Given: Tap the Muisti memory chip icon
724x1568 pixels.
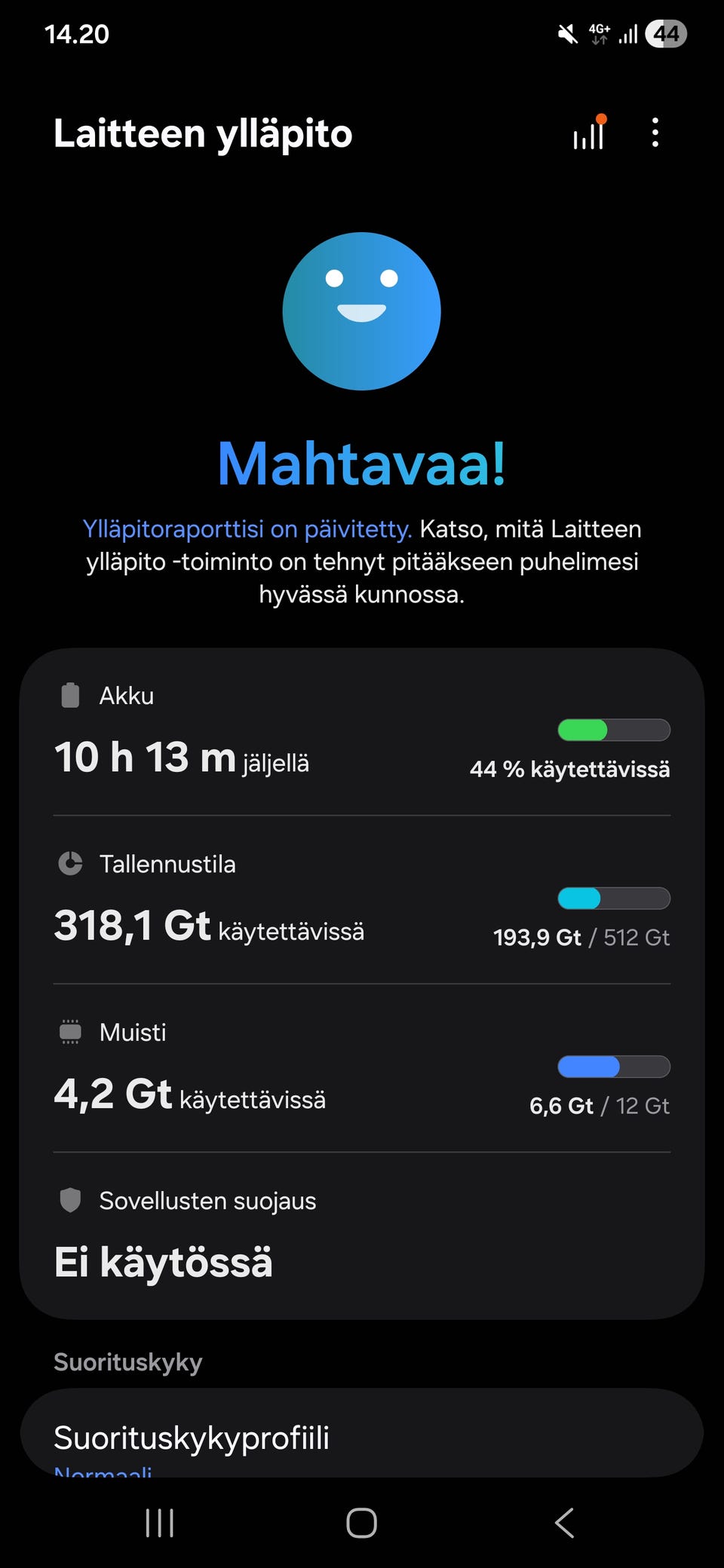Looking at the screenshot, I should tap(70, 1032).
